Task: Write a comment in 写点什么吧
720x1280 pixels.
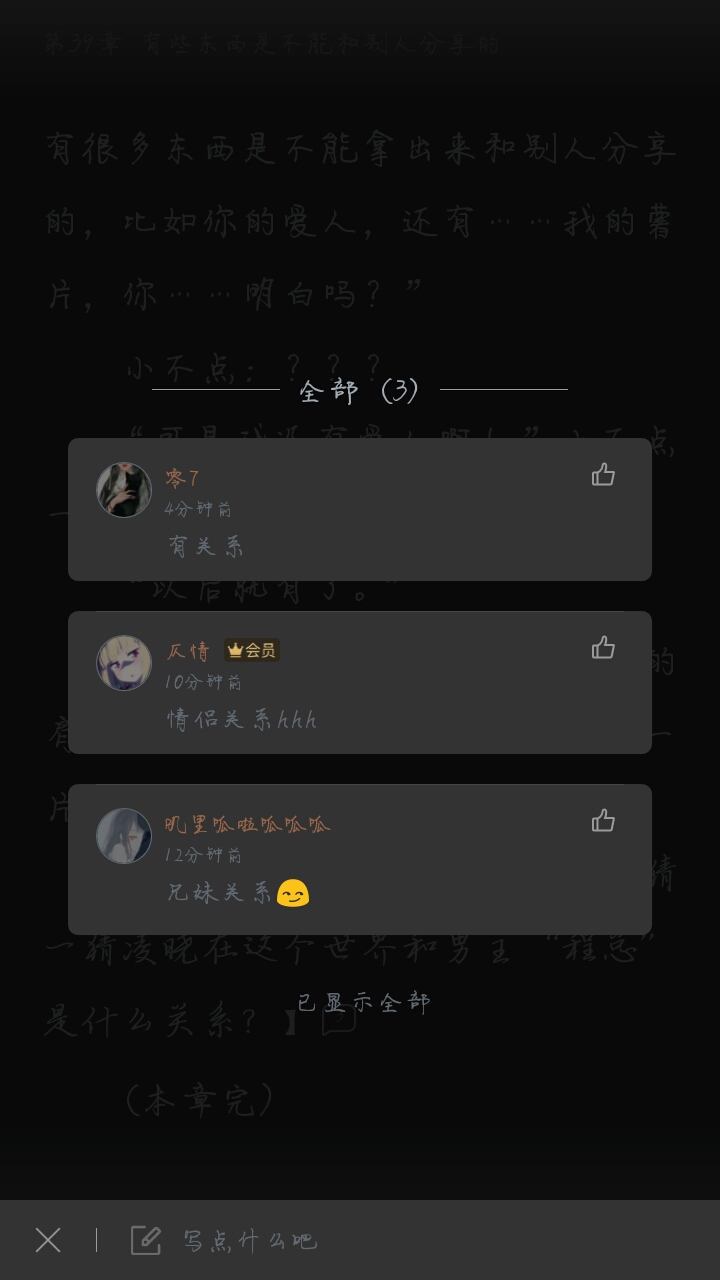Action: 250,1241
